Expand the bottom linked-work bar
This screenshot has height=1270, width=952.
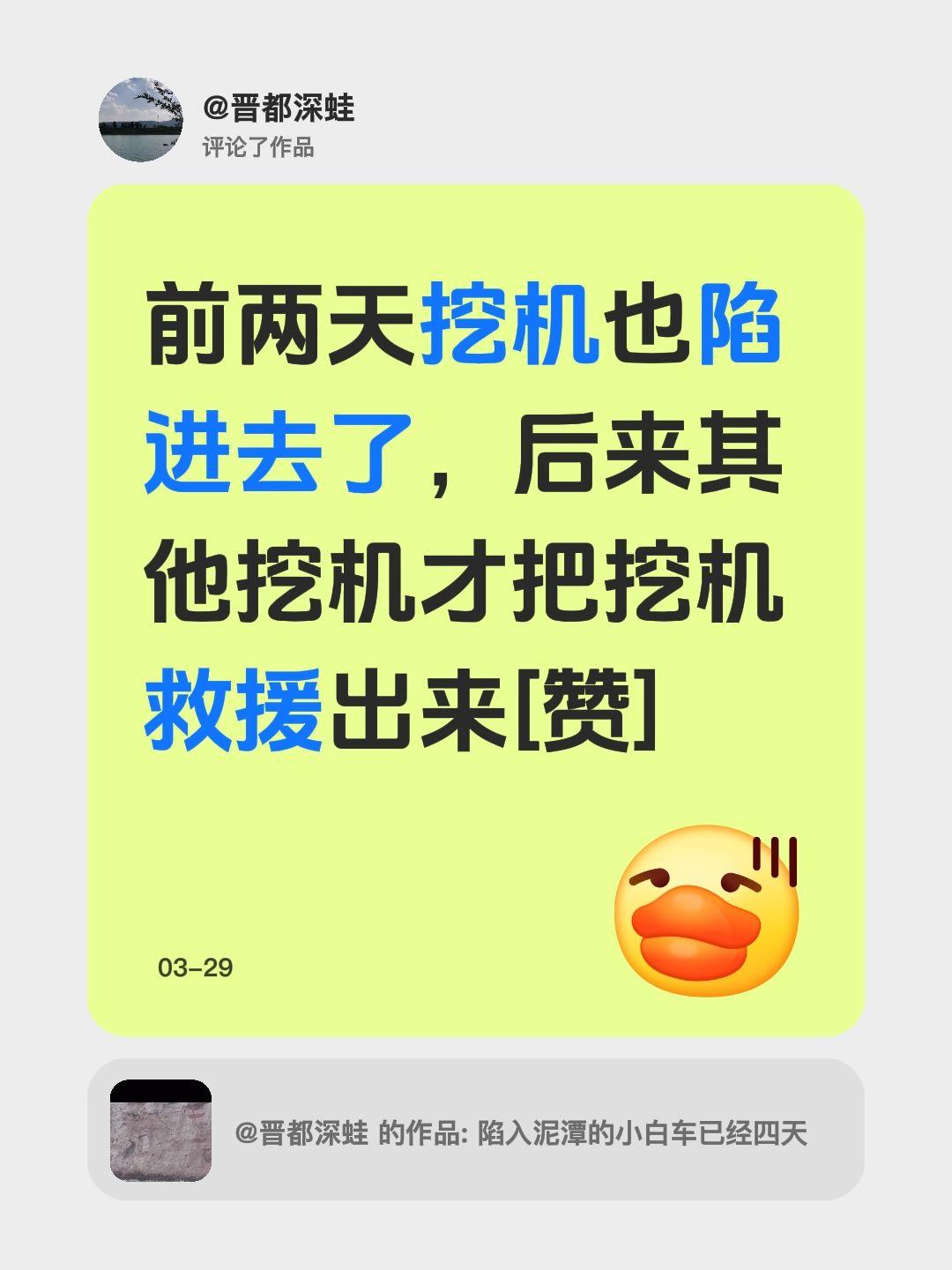click(x=476, y=1132)
